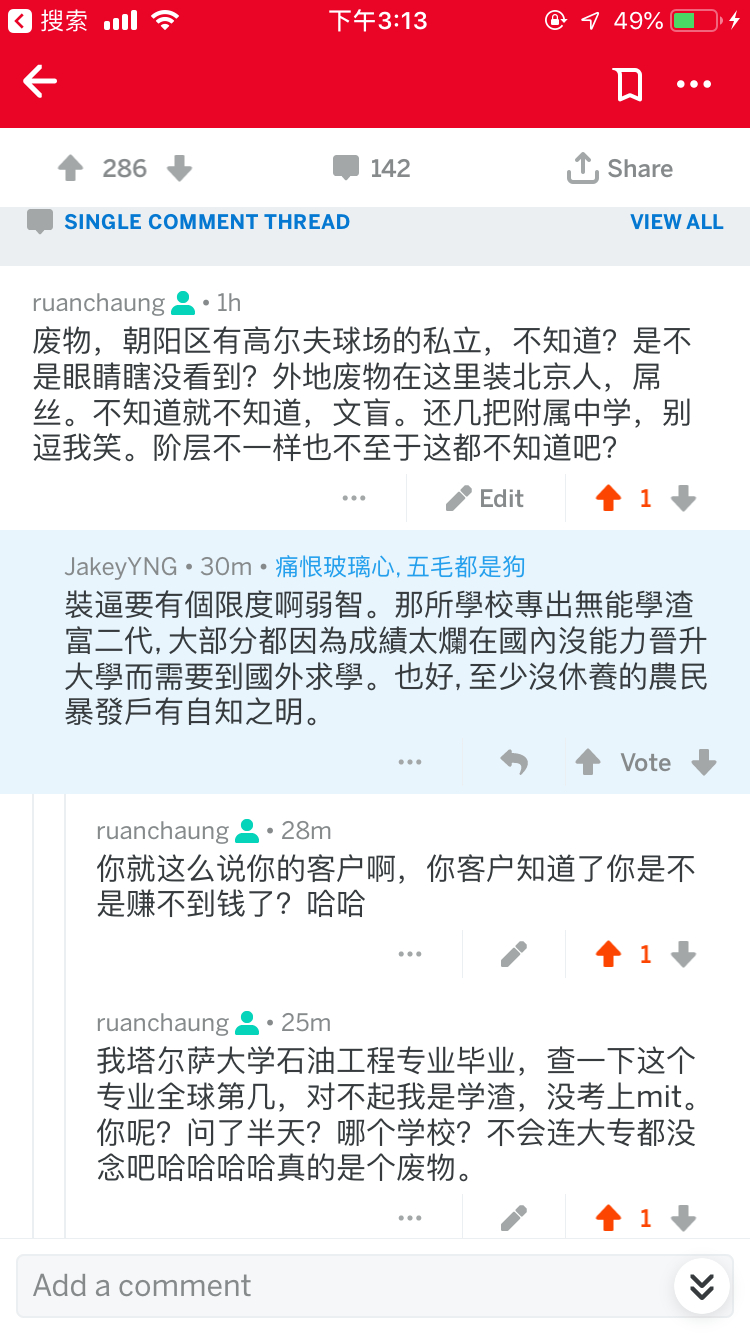
Task: Open the overflow menu in red header
Action: point(694,85)
